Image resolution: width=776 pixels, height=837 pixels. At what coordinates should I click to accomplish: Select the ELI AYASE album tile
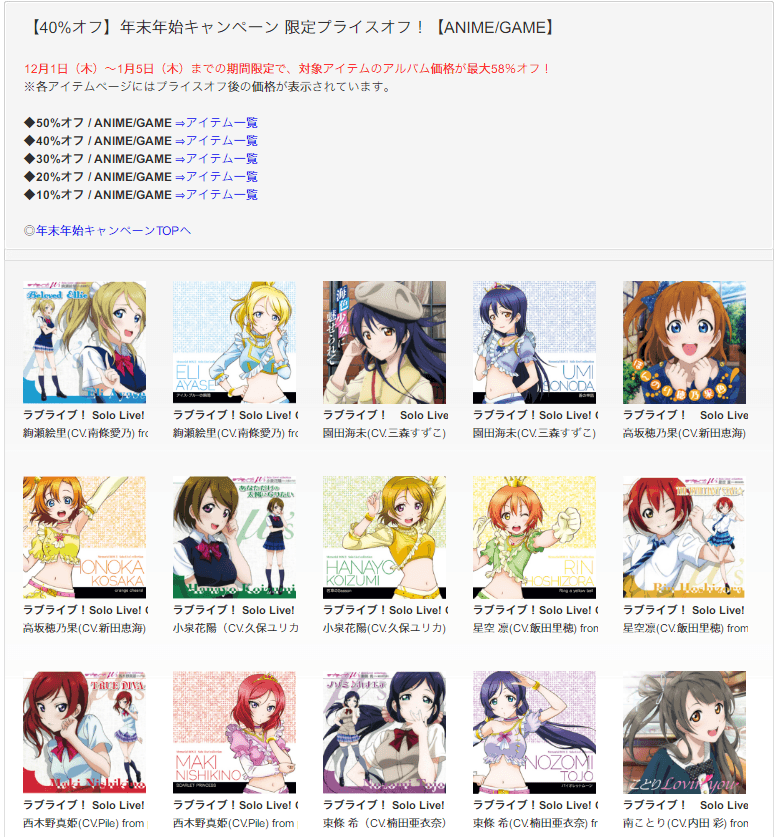pyautogui.click(x=234, y=342)
